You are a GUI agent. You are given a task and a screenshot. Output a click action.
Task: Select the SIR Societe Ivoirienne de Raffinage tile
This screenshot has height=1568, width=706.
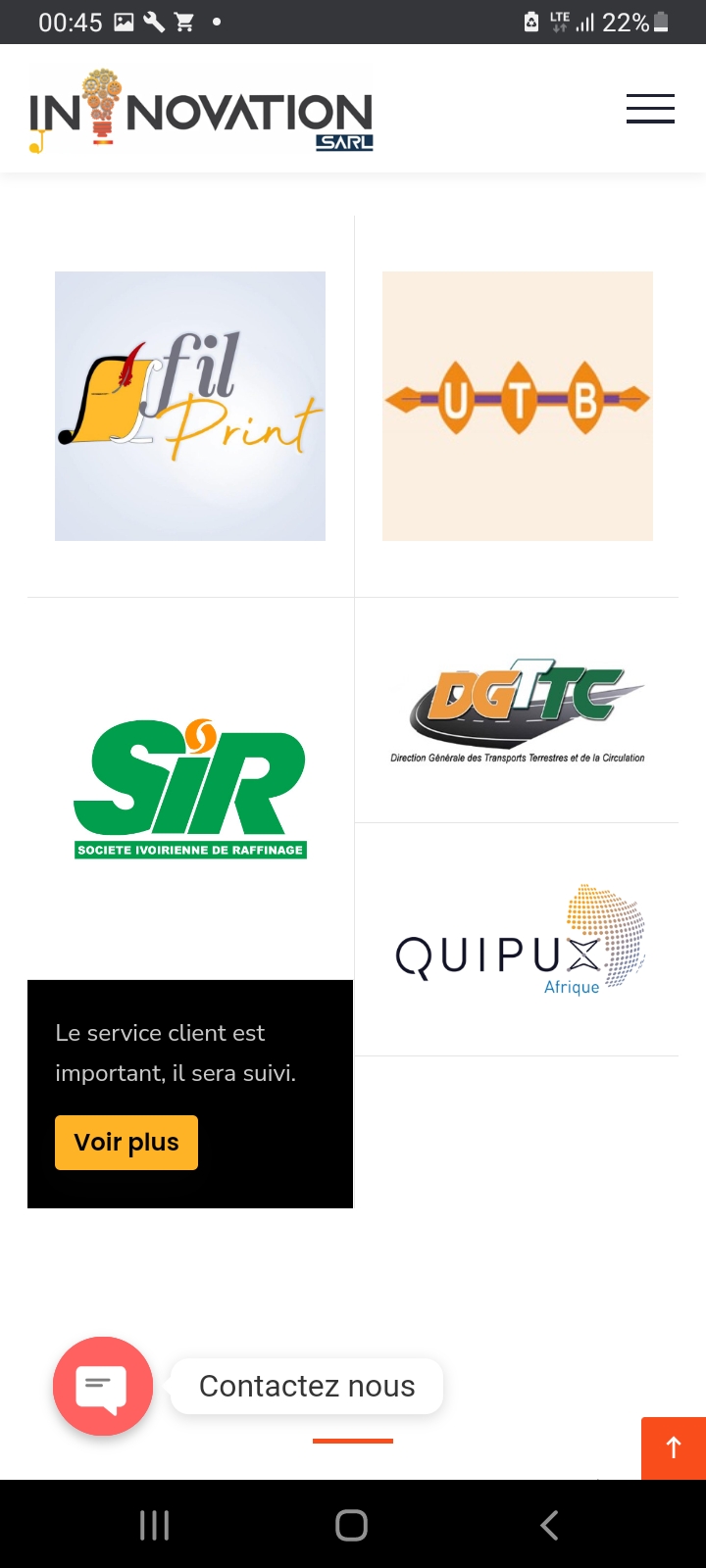(x=190, y=790)
